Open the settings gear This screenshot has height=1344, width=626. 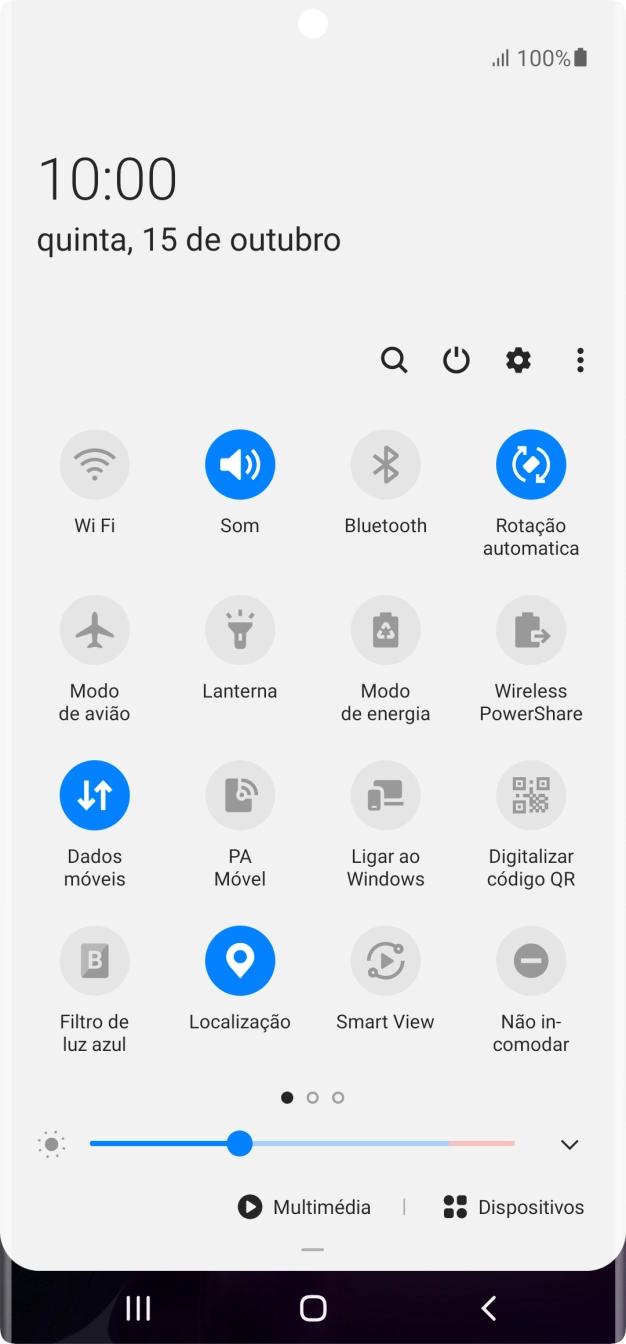tap(518, 360)
